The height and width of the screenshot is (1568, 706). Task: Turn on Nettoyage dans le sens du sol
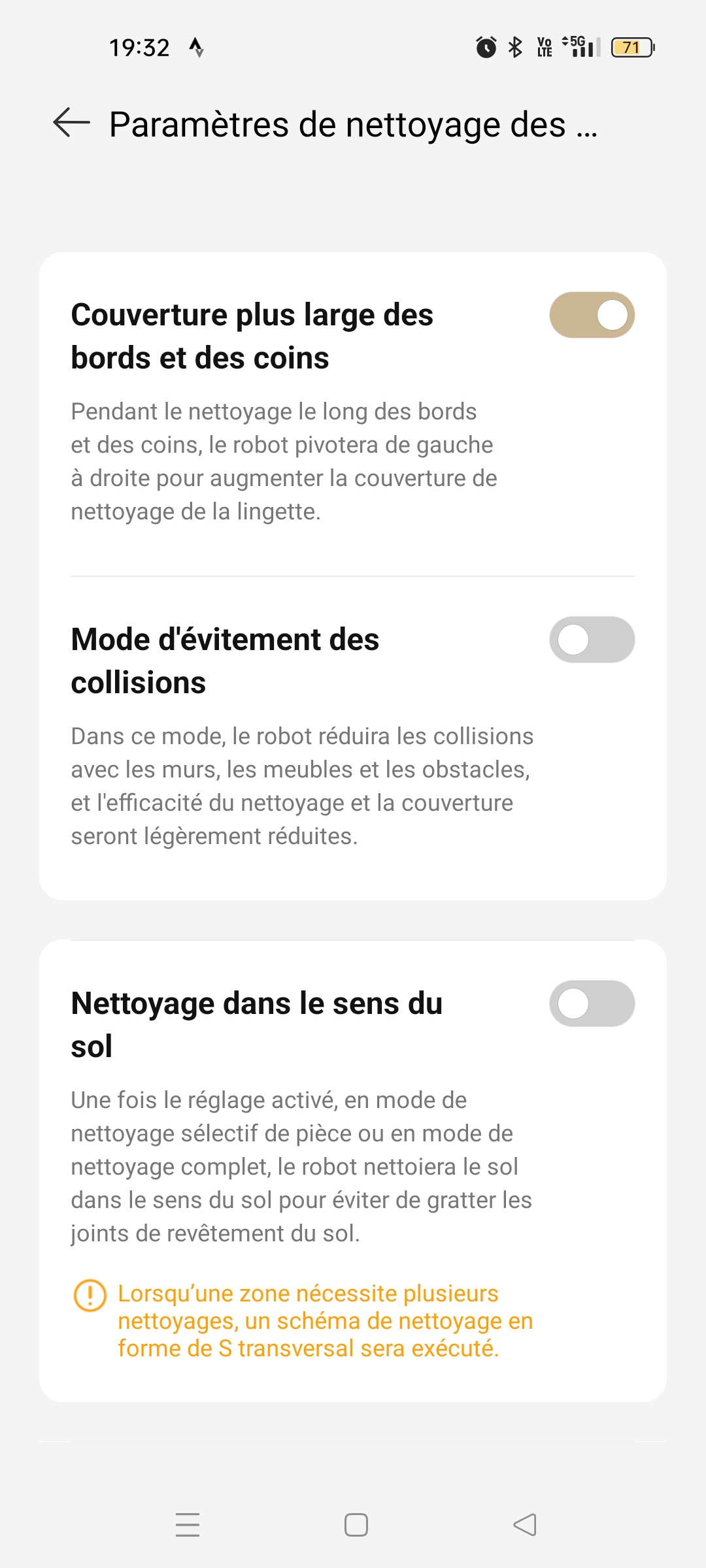(x=592, y=1004)
